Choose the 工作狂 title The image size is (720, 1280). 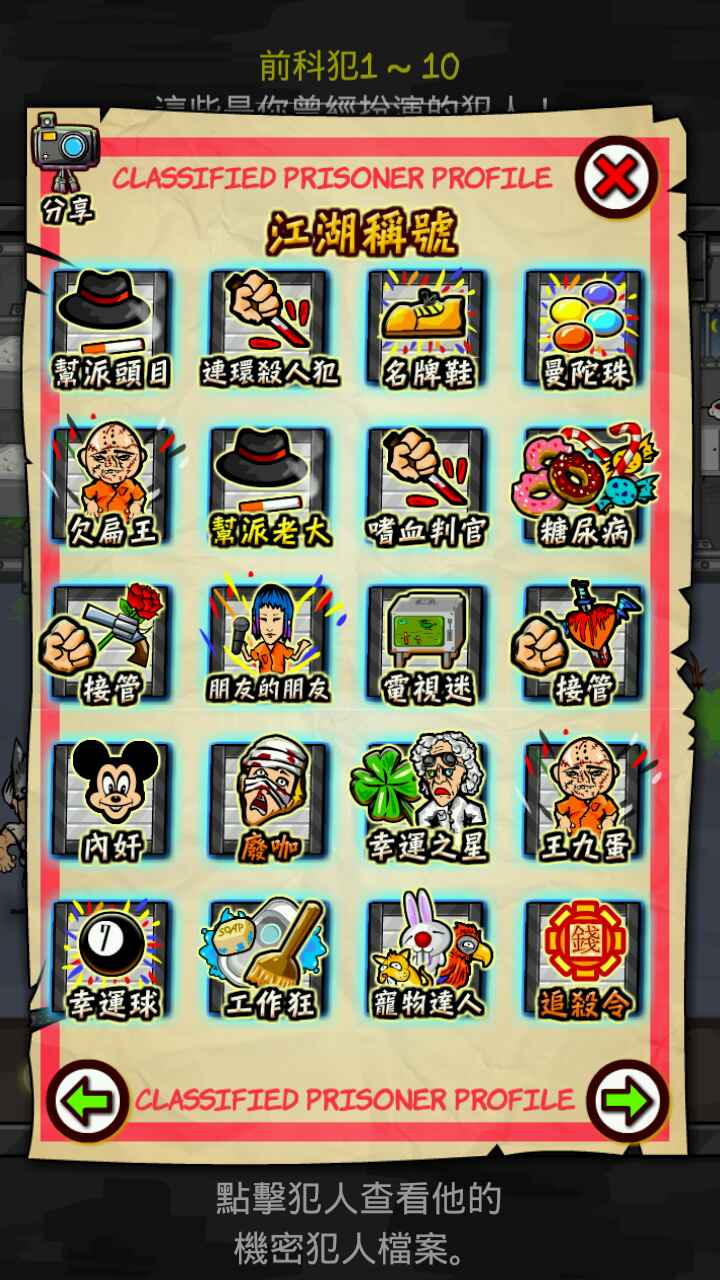270,960
